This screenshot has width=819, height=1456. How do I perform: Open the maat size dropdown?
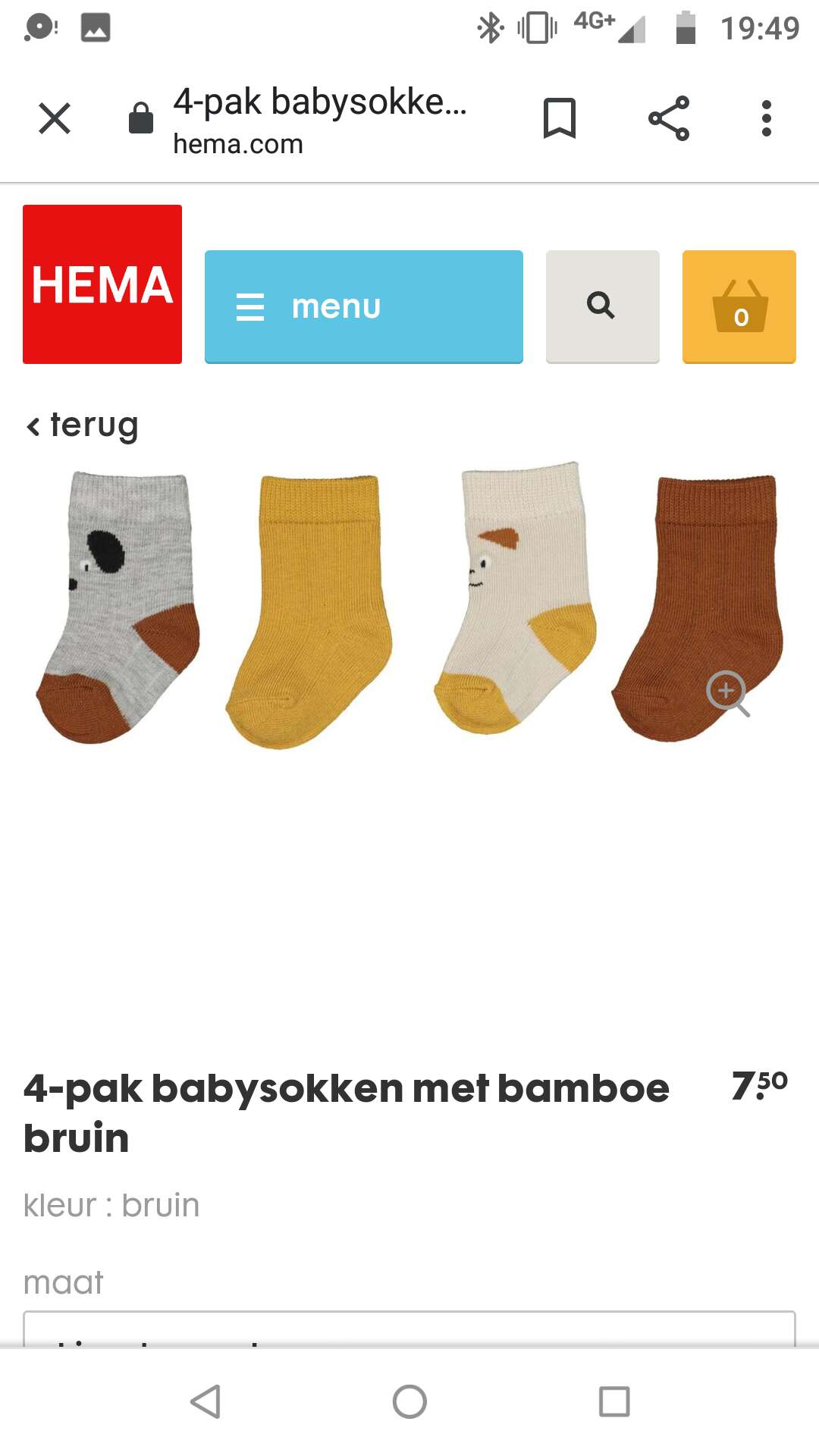click(409, 1329)
